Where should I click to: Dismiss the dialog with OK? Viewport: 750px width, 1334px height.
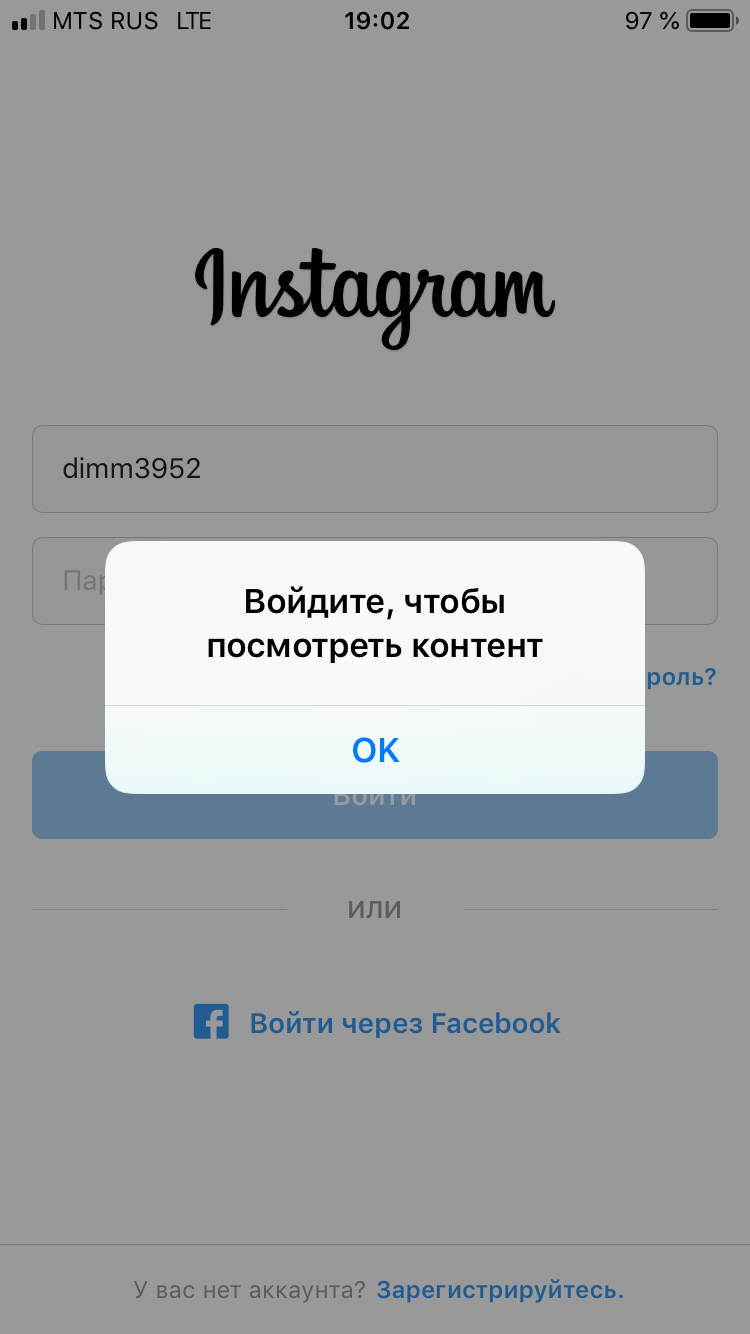click(375, 750)
